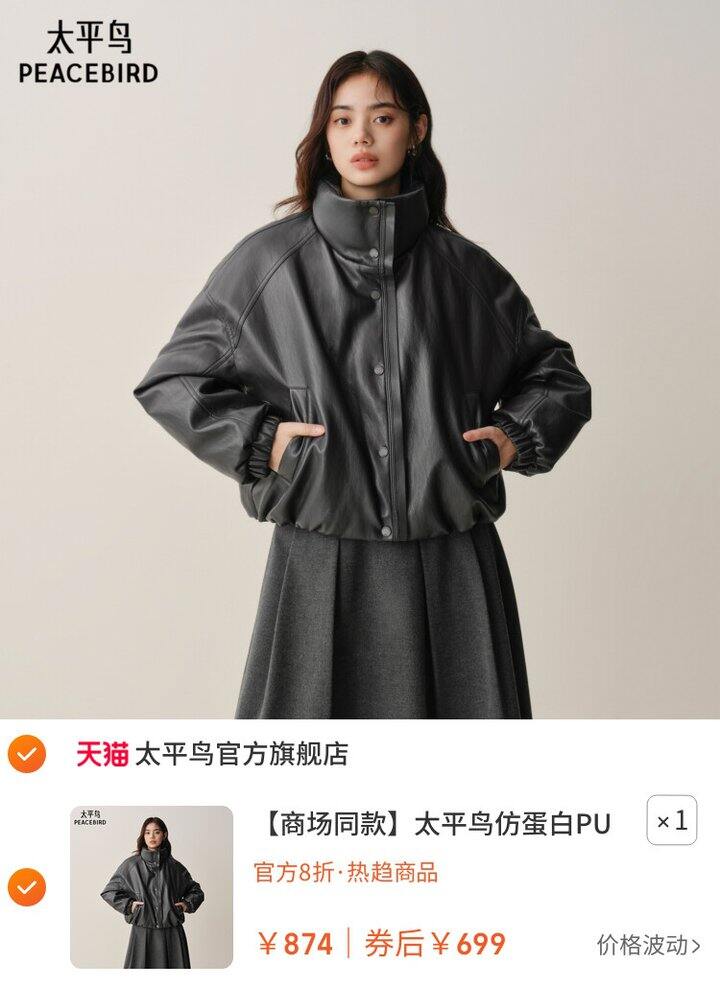720x988 pixels.
Task: Open the 太平鸟官方旗舰店 store page
Action: pyautogui.click(x=240, y=754)
